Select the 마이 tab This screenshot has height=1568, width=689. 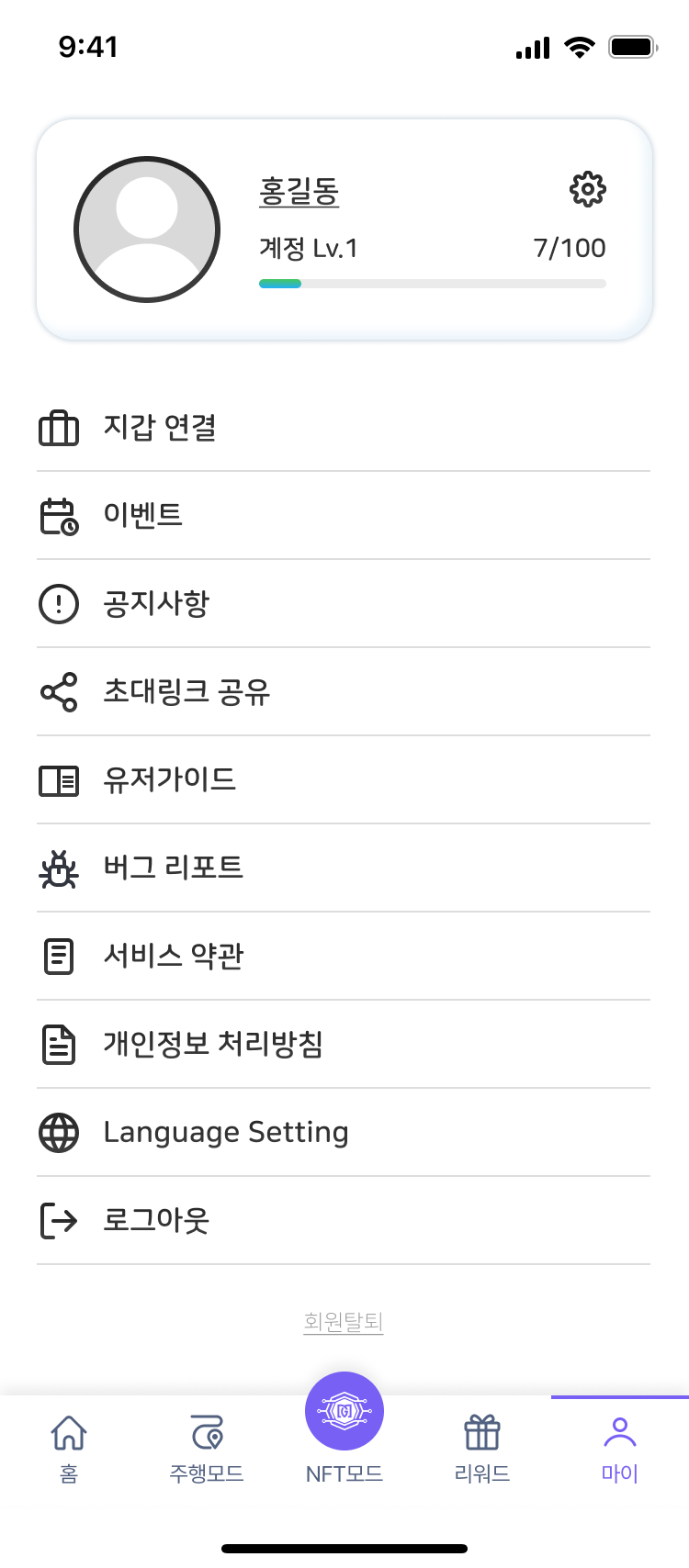618,1446
